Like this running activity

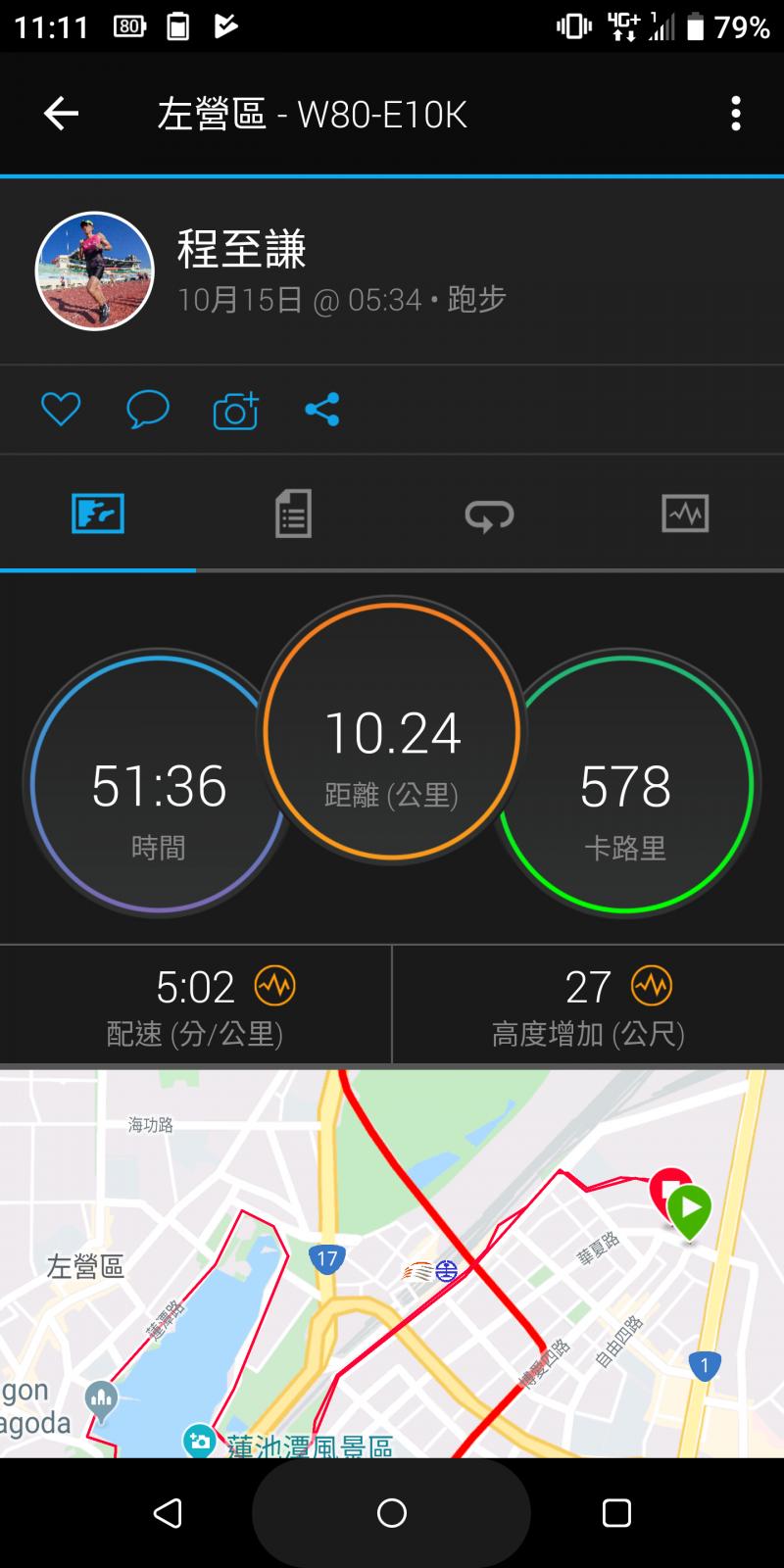[61, 409]
